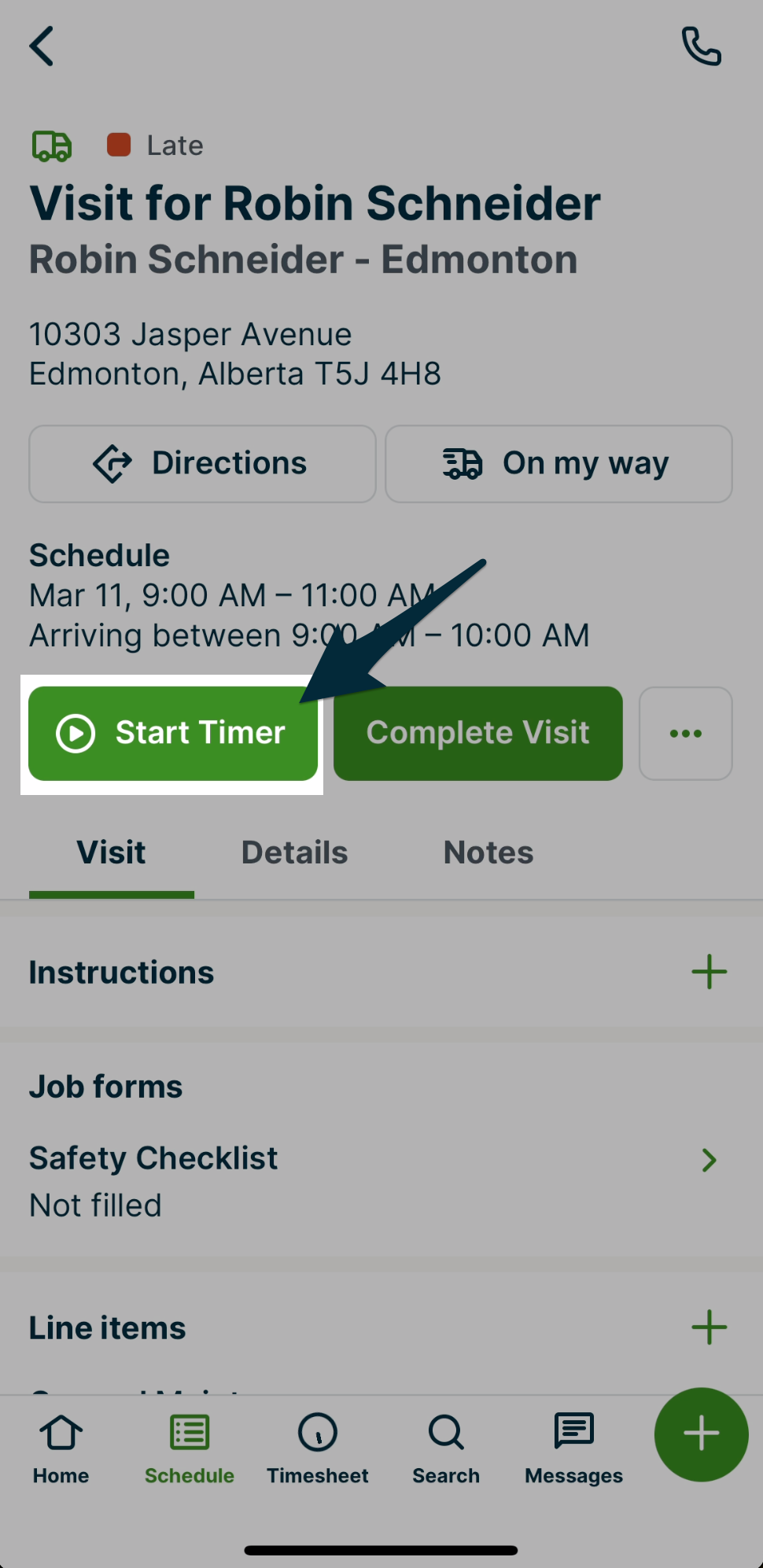Expand the Safety Checklist job form
763x1568 pixels.
709,1159
